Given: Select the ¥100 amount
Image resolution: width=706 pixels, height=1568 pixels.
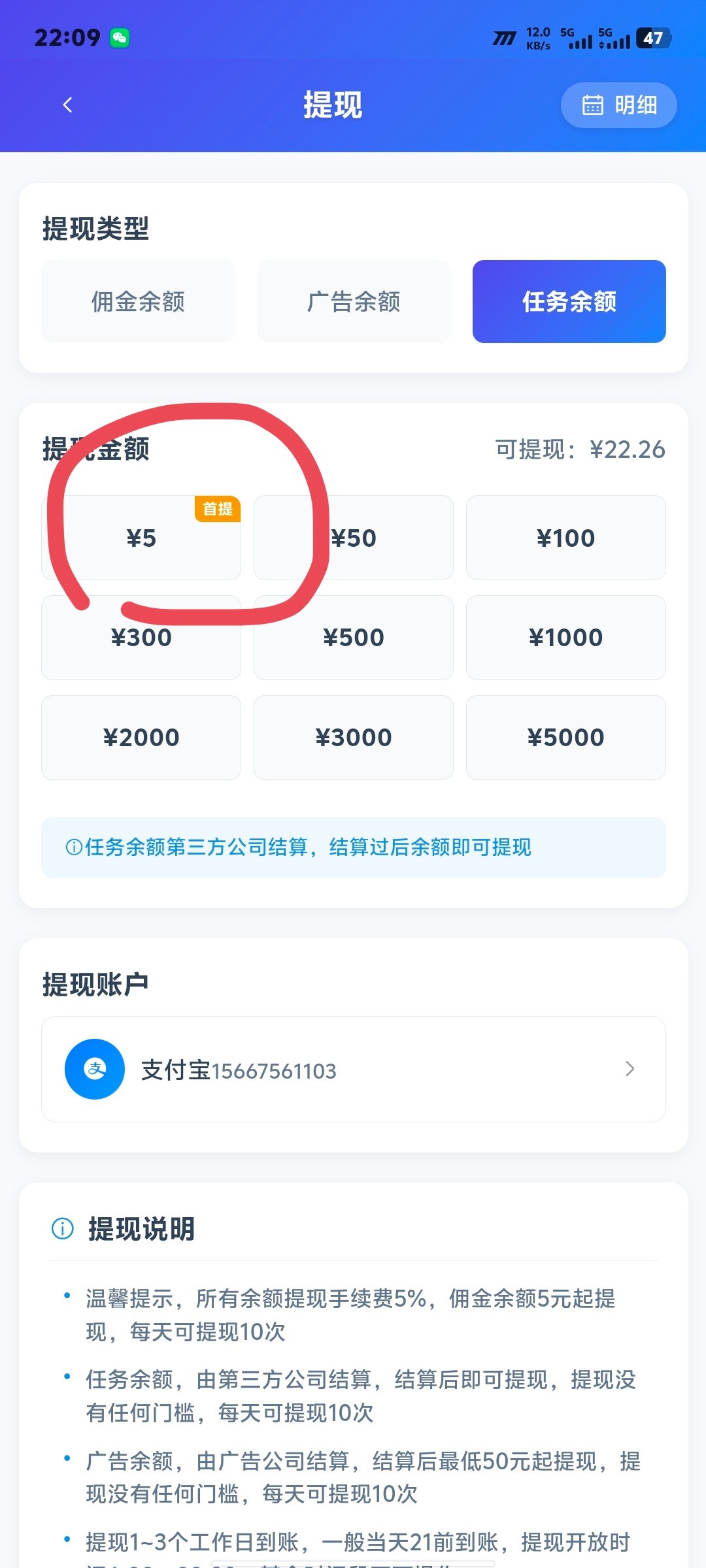Looking at the screenshot, I should 565,538.
